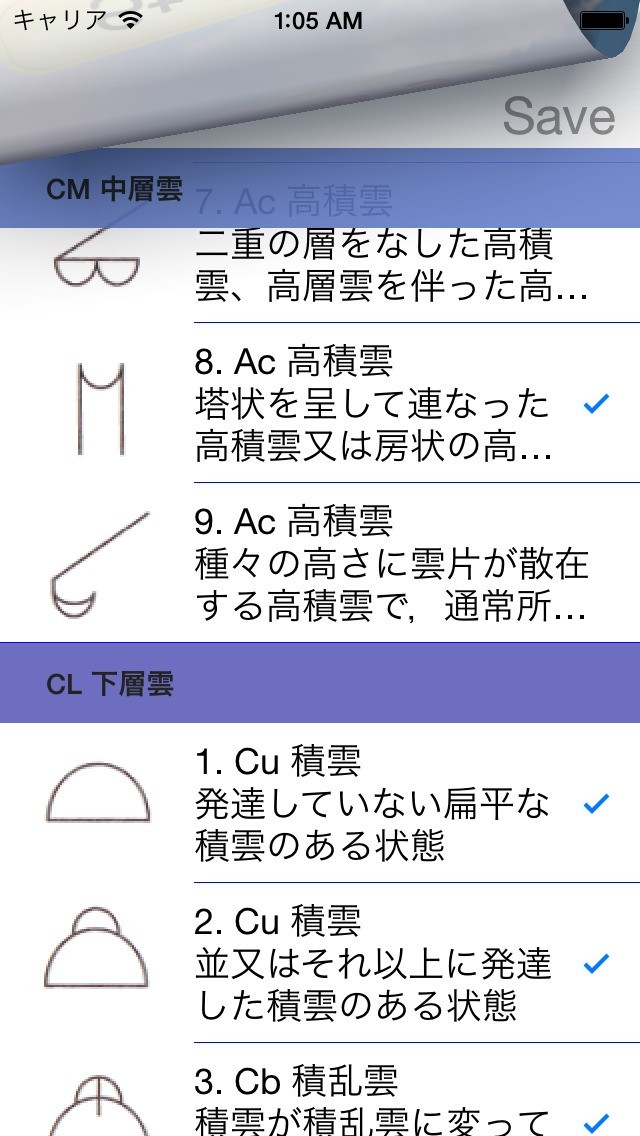Tap the Save button

(558, 117)
